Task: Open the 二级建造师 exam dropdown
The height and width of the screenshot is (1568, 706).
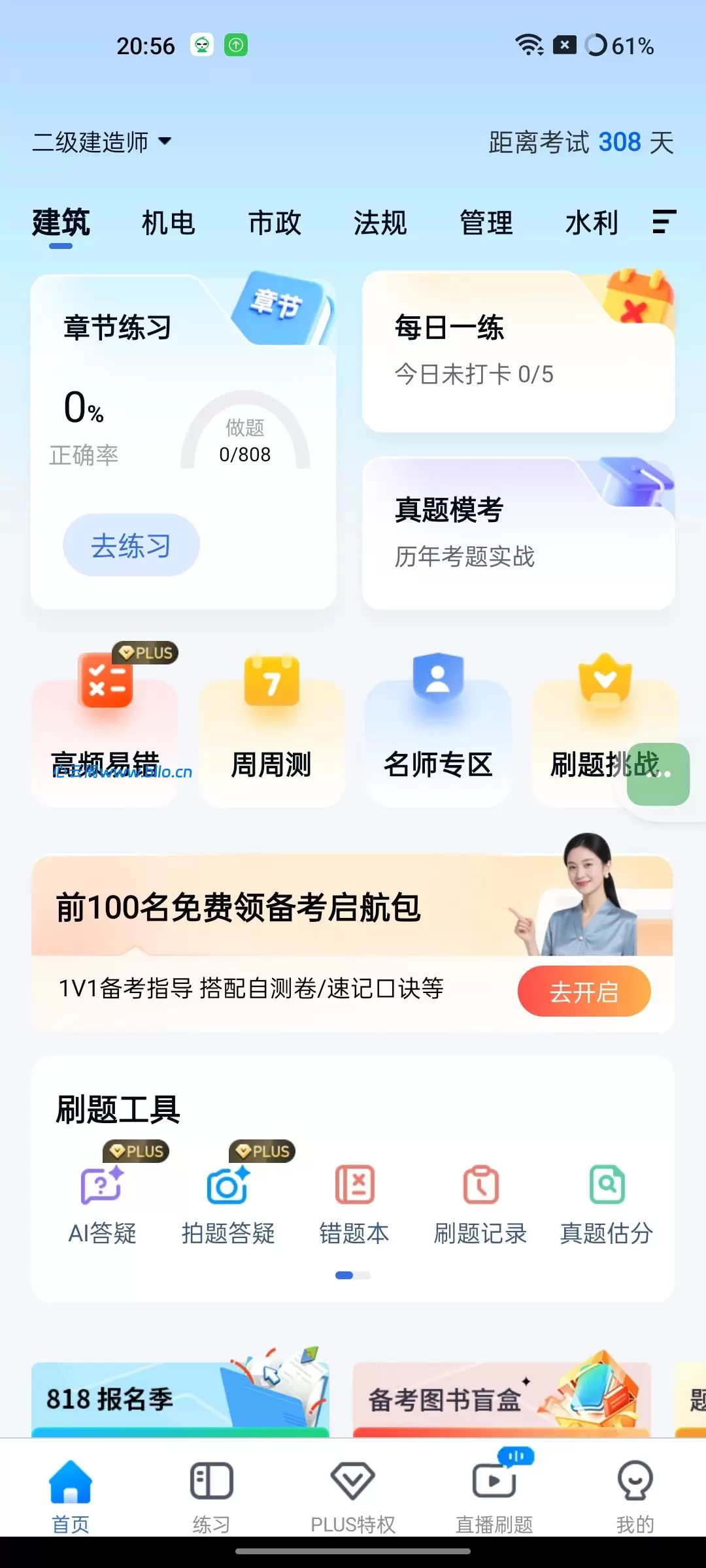Action: coord(101,142)
